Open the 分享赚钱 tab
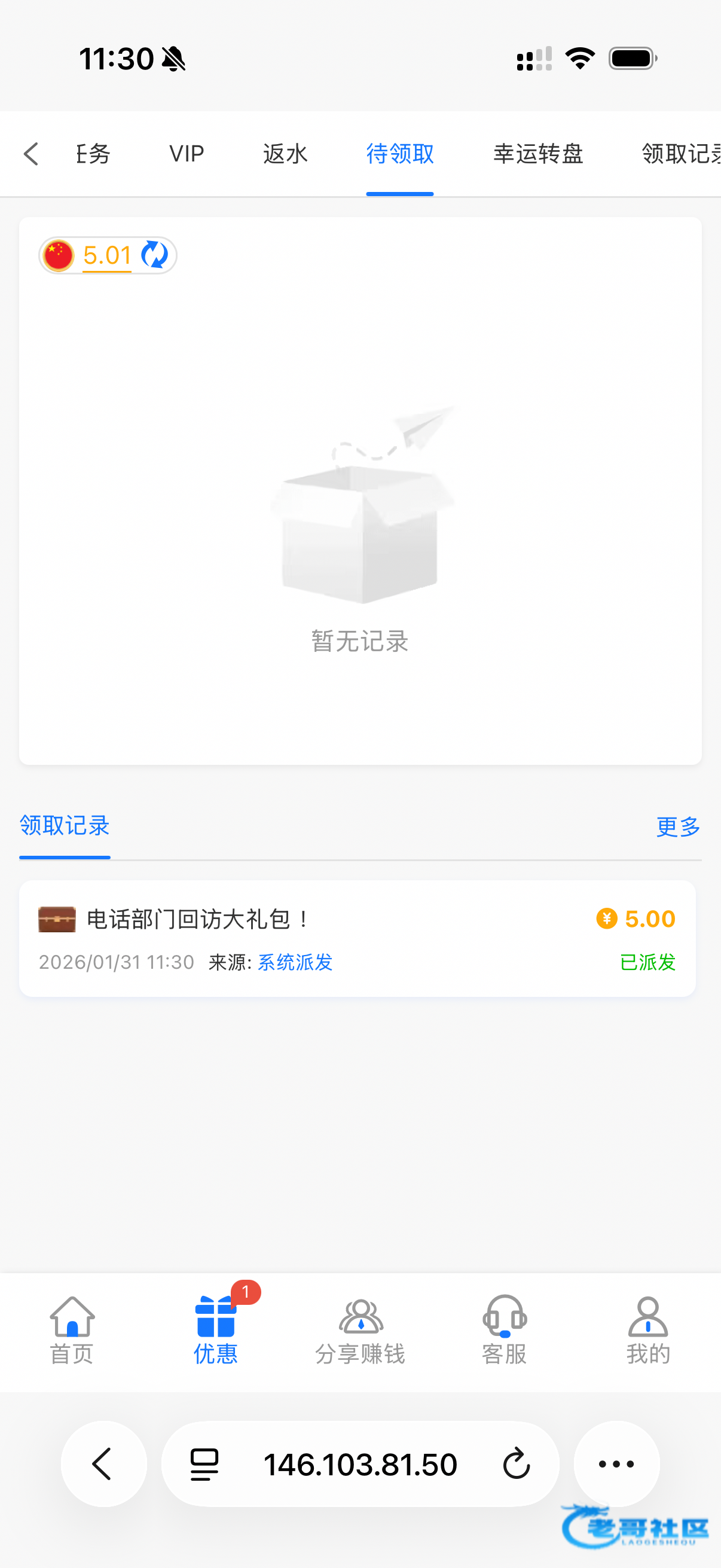The height and width of the screenshot is (1568, 721). pyautogui.click(x=360, y=1331)
